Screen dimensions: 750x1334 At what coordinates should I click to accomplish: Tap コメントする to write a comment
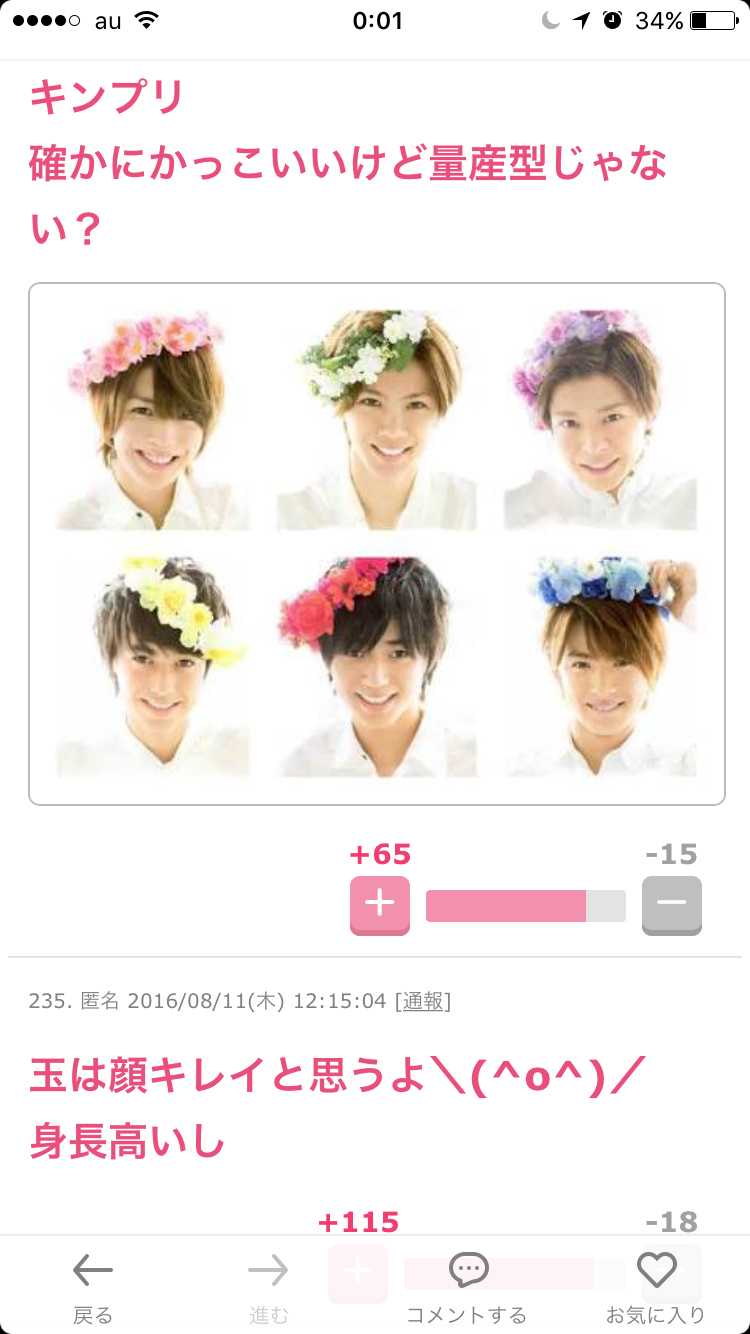click(x=467, y=1285)
